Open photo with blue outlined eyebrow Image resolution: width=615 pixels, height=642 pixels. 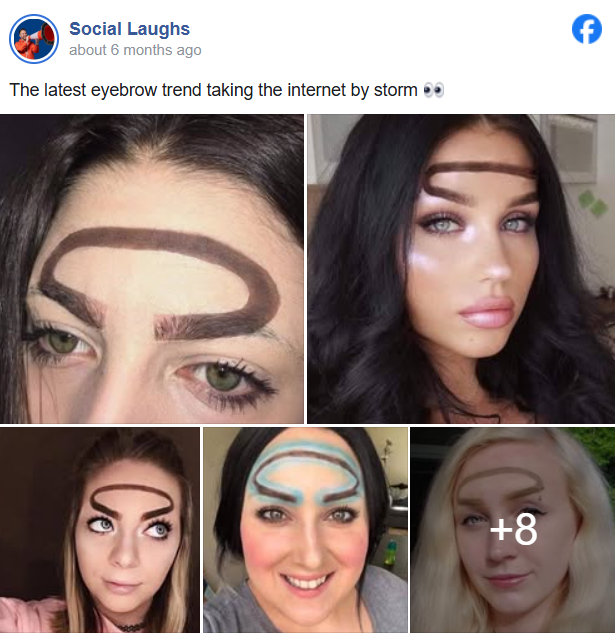(x=305, y=530)
